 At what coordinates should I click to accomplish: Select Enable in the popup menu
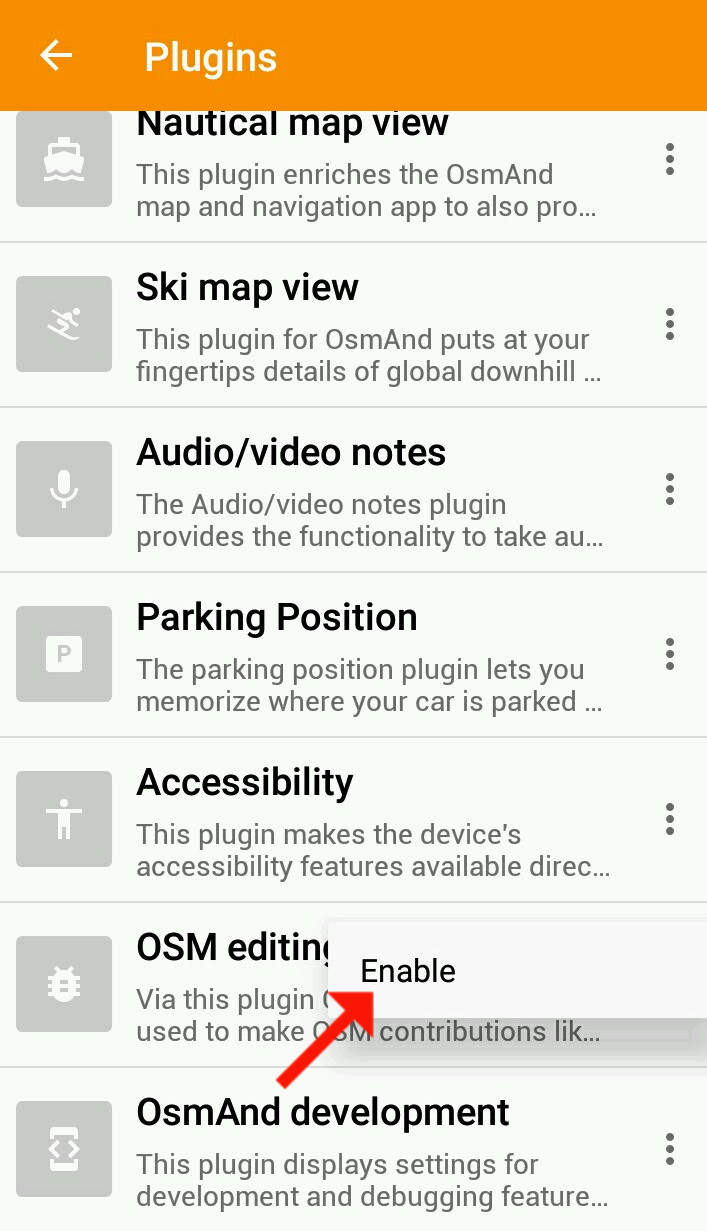(x=408, y=971)
